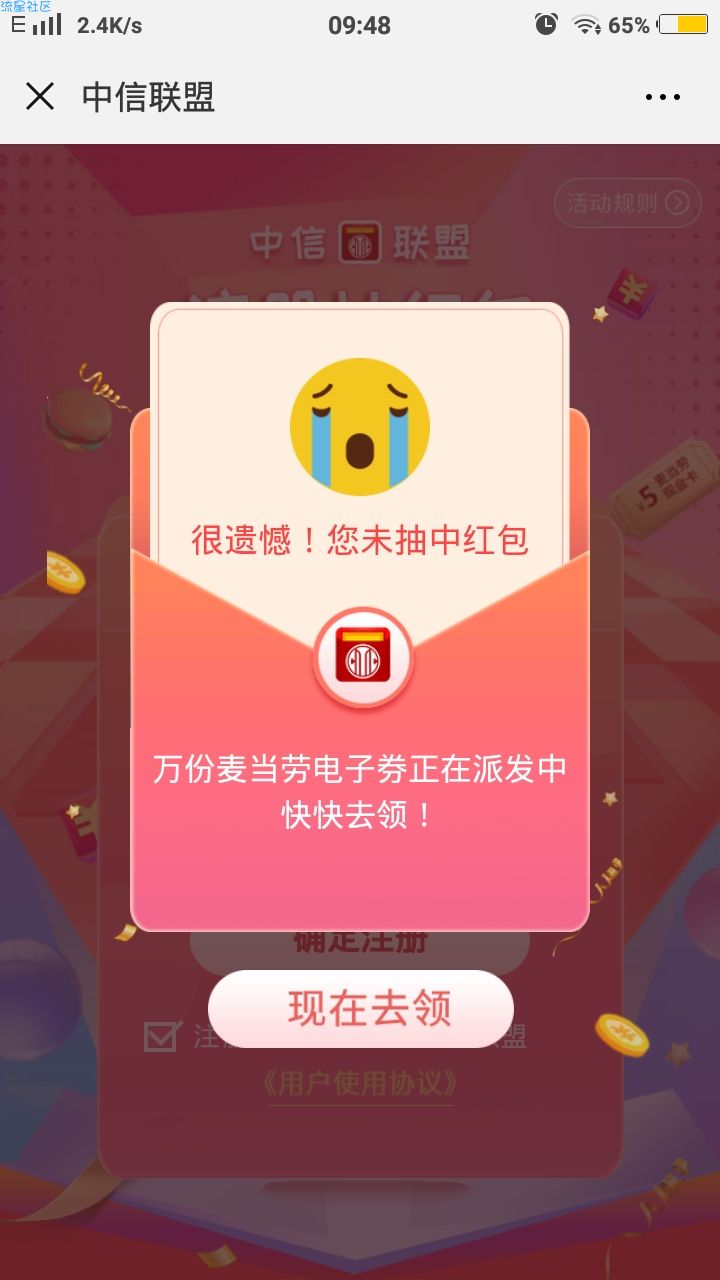
Task: Open the three-dot overflow menu
Action: (662, 97)
